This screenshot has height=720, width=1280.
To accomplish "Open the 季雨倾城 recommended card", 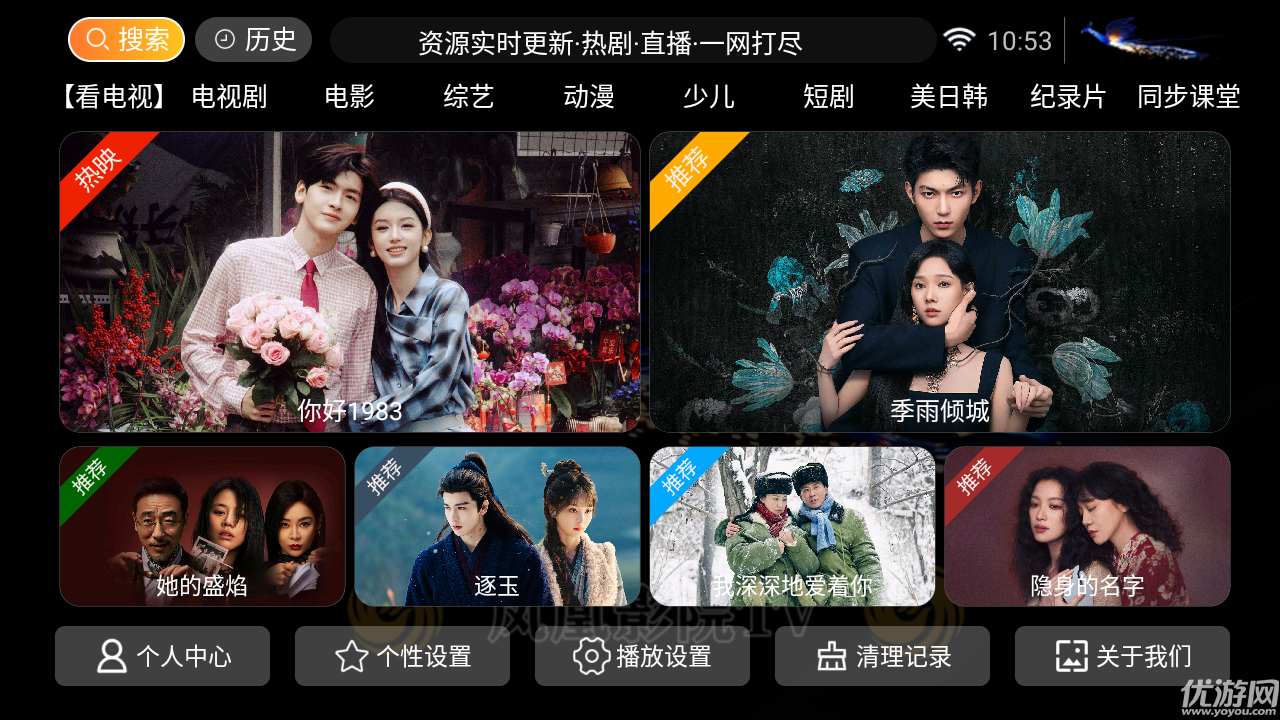I will (940, 282).
